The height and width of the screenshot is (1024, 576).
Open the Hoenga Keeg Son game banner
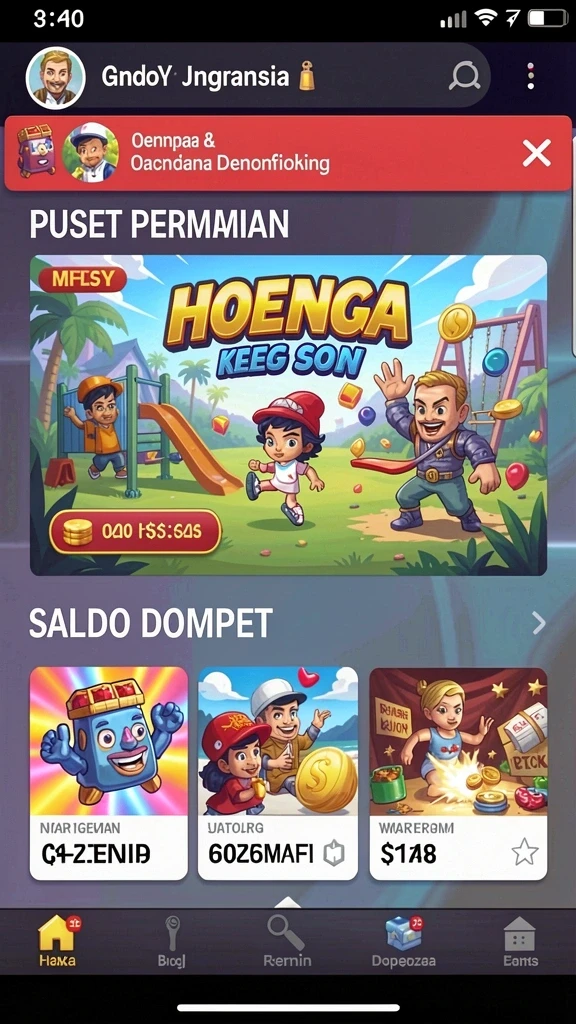click(x=288, y=415)
